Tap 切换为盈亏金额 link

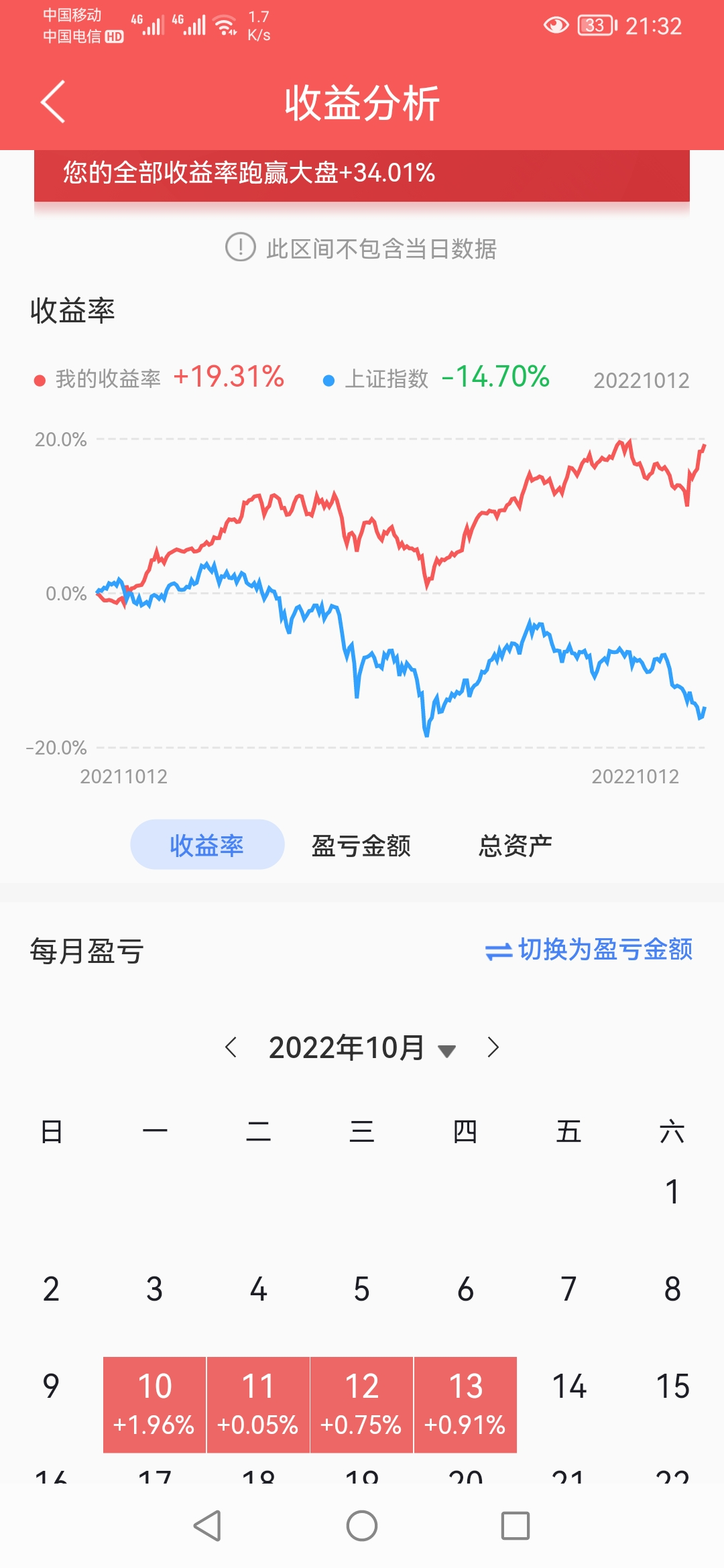coord(589,950)
